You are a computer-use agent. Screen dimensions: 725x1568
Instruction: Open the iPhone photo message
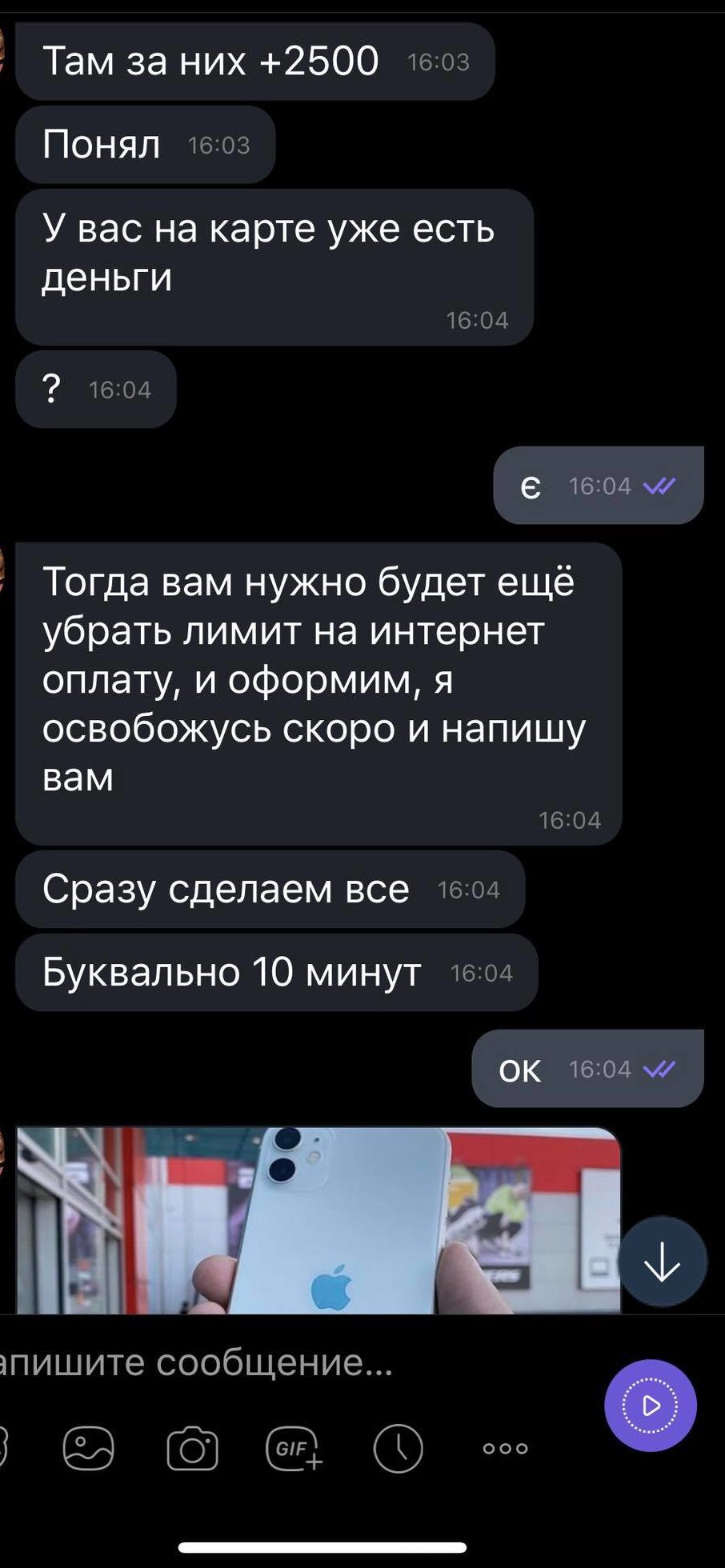click(318, 1220)
